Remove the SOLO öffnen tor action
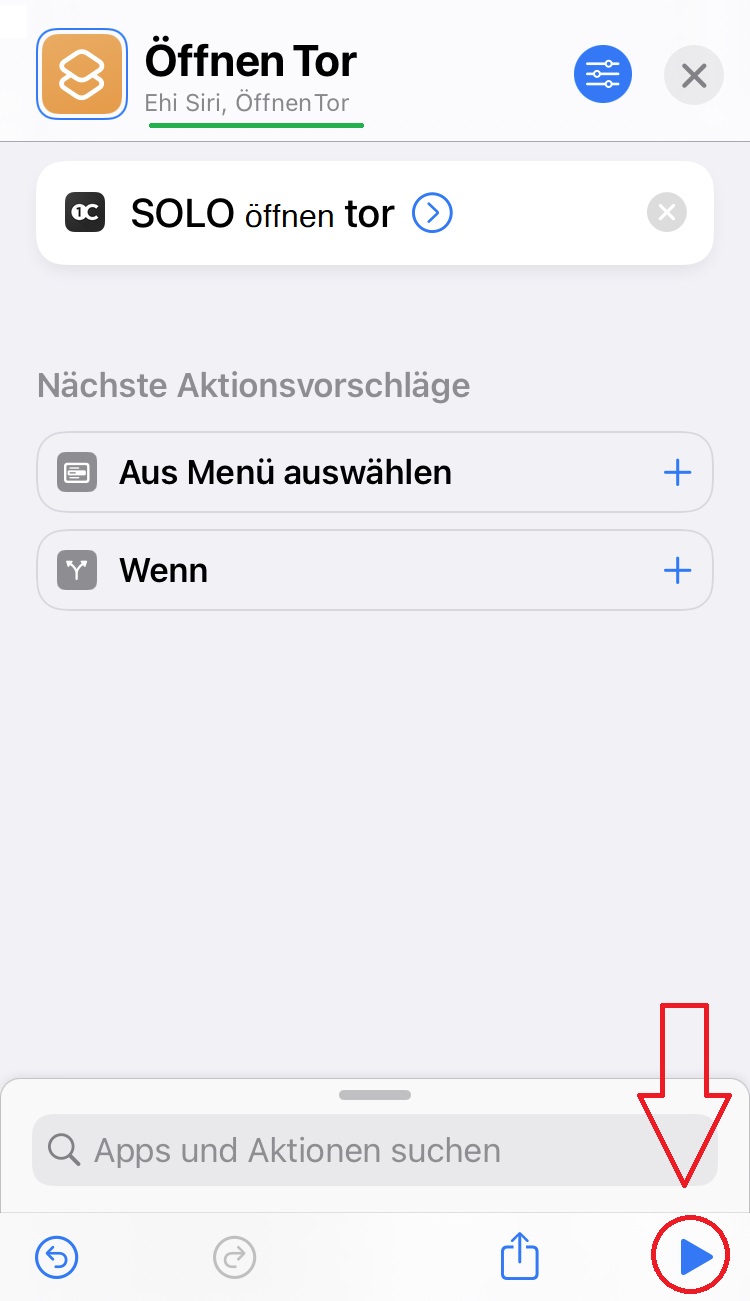750x1301 pixels. click(667, 212)
